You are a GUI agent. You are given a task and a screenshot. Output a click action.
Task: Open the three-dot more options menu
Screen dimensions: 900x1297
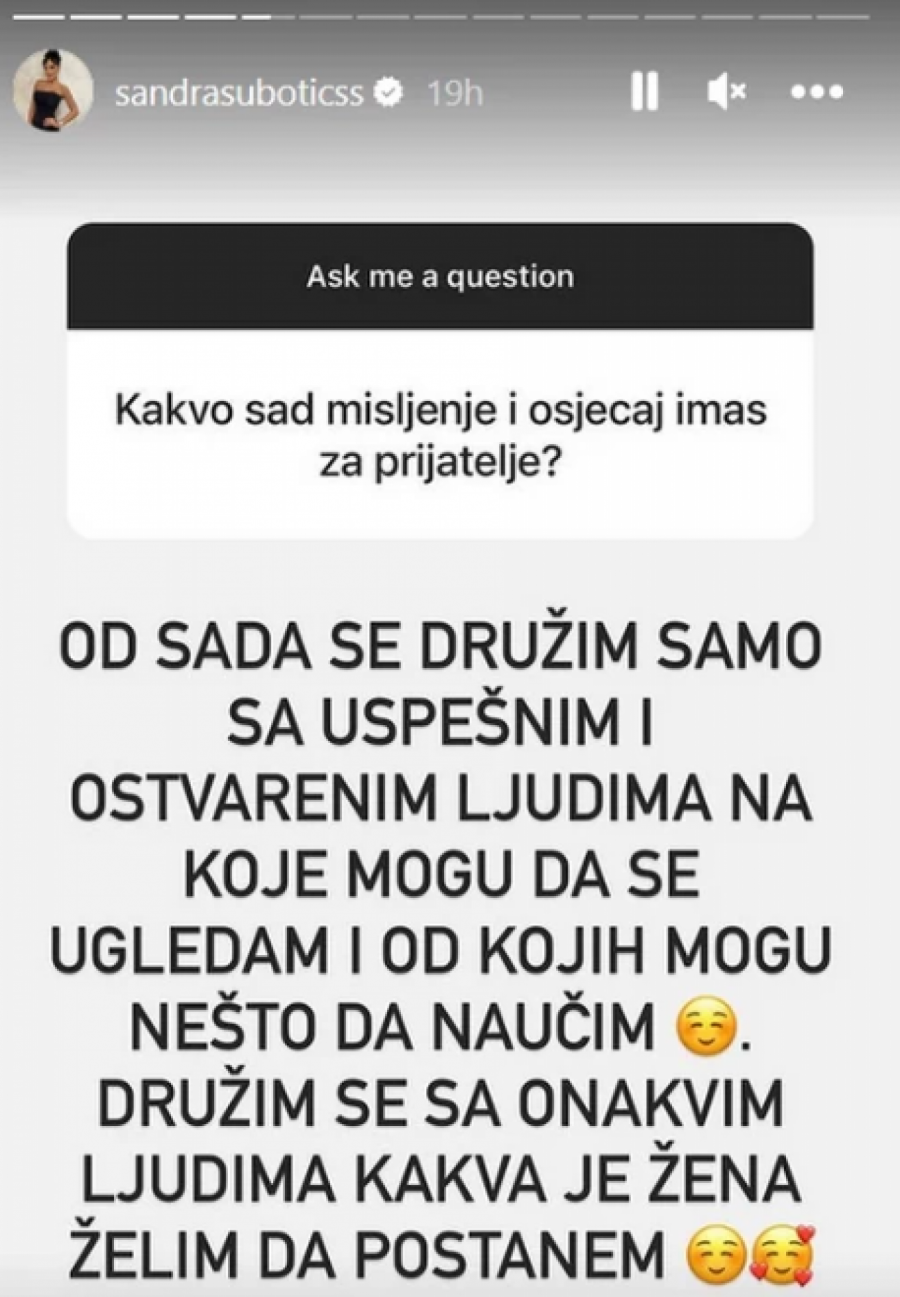819,93
